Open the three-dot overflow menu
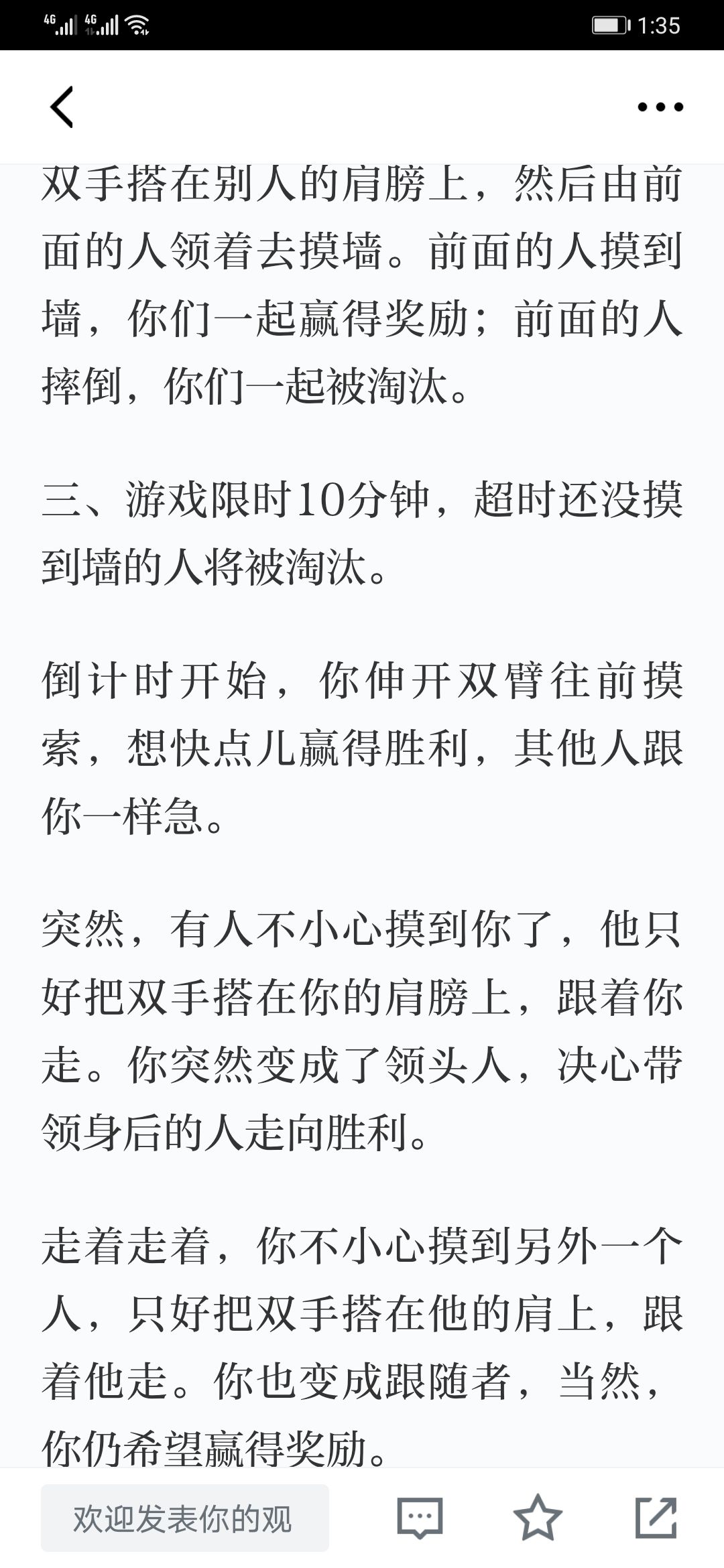The width and height of the screenshot is (724, 1568). 660,107
